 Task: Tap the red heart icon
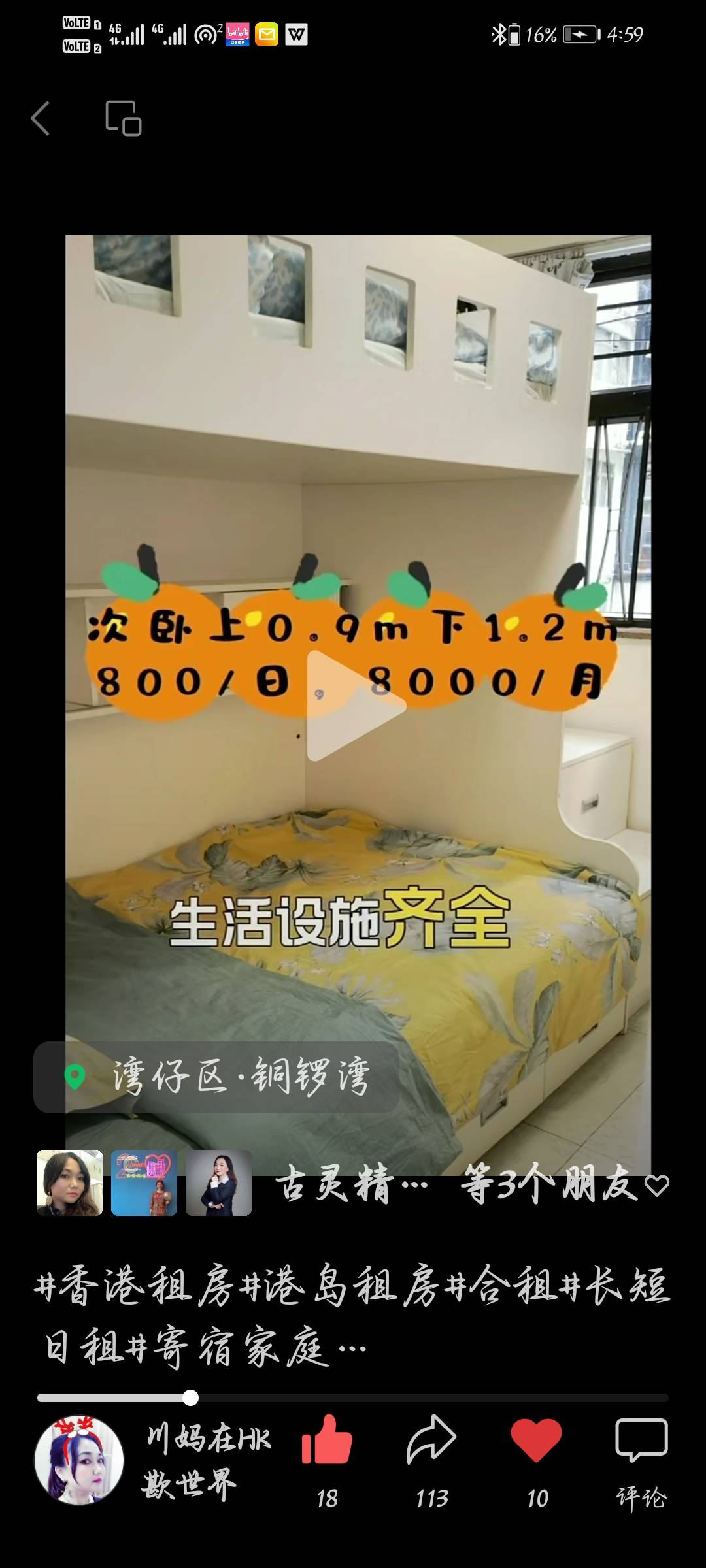pyautogui.click(x=536, y=1441)
